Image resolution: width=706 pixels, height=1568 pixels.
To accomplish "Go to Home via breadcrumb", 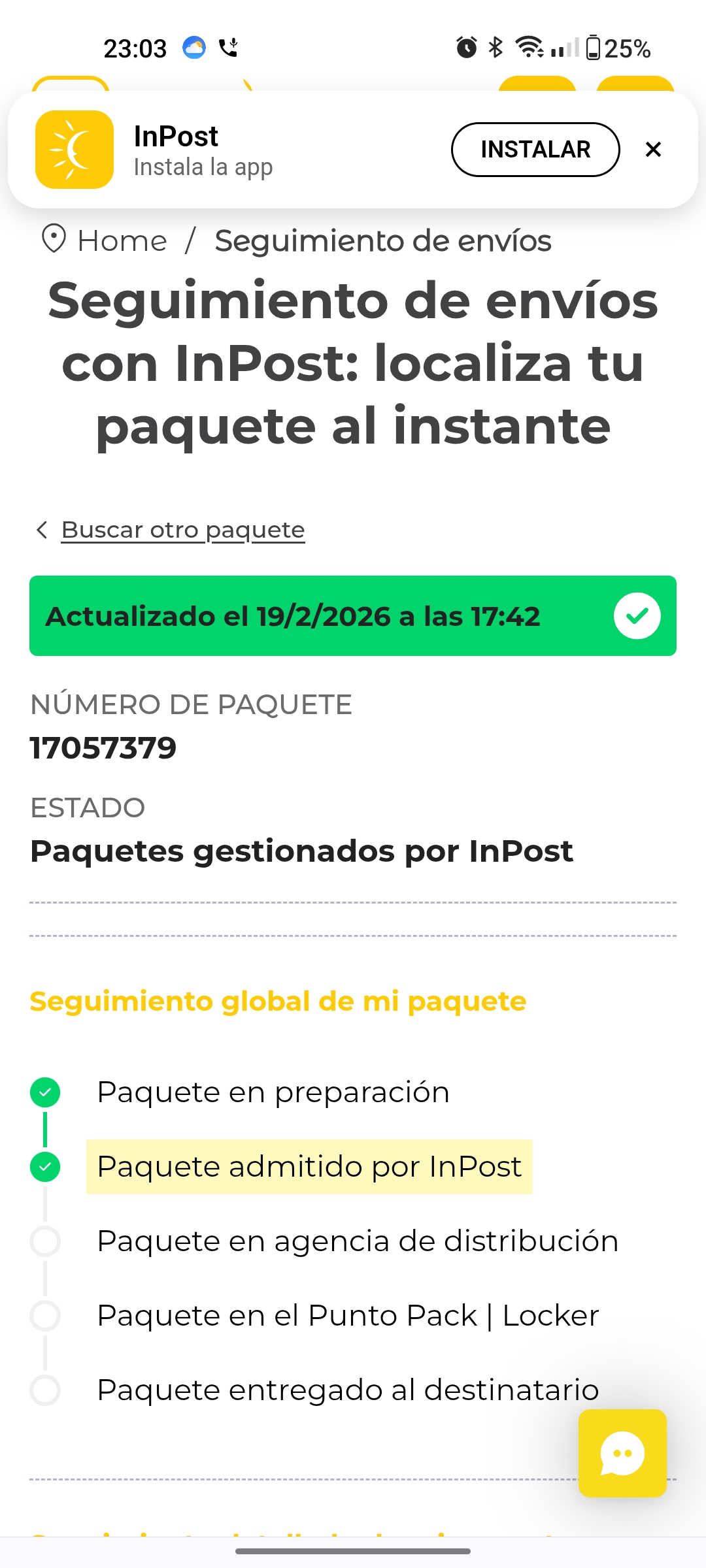I will click(122, 241).
